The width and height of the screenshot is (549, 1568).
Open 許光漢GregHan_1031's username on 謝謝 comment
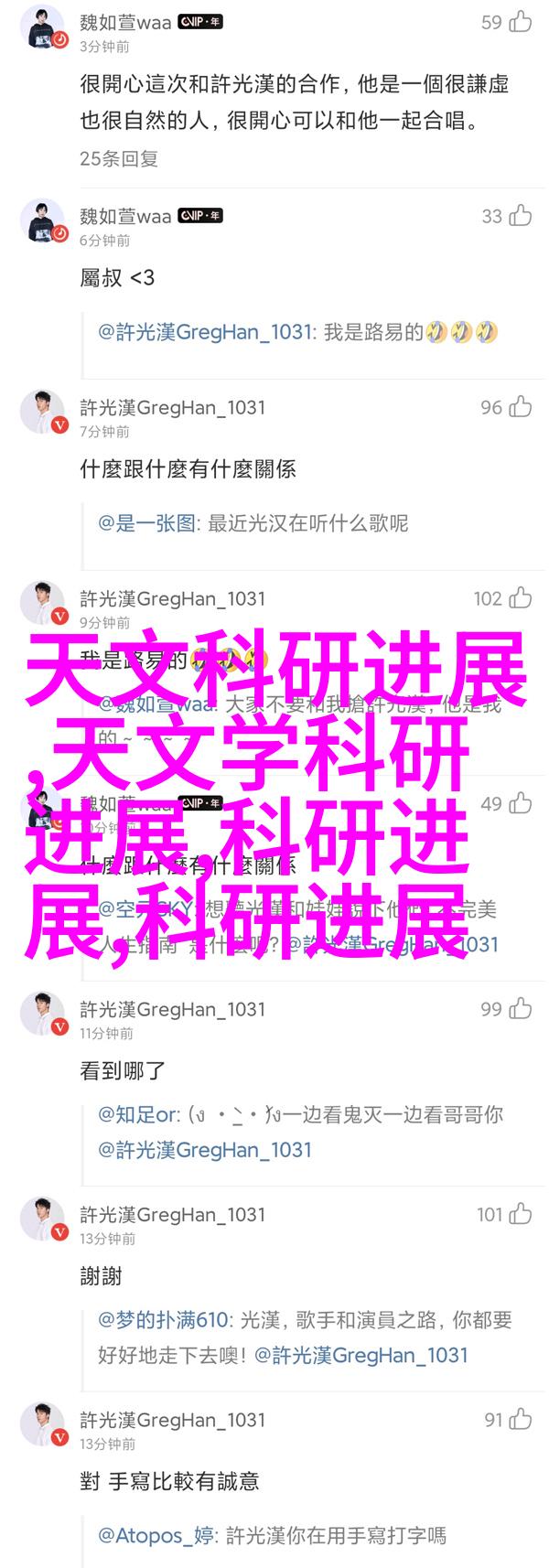(x=172, y=1214)
